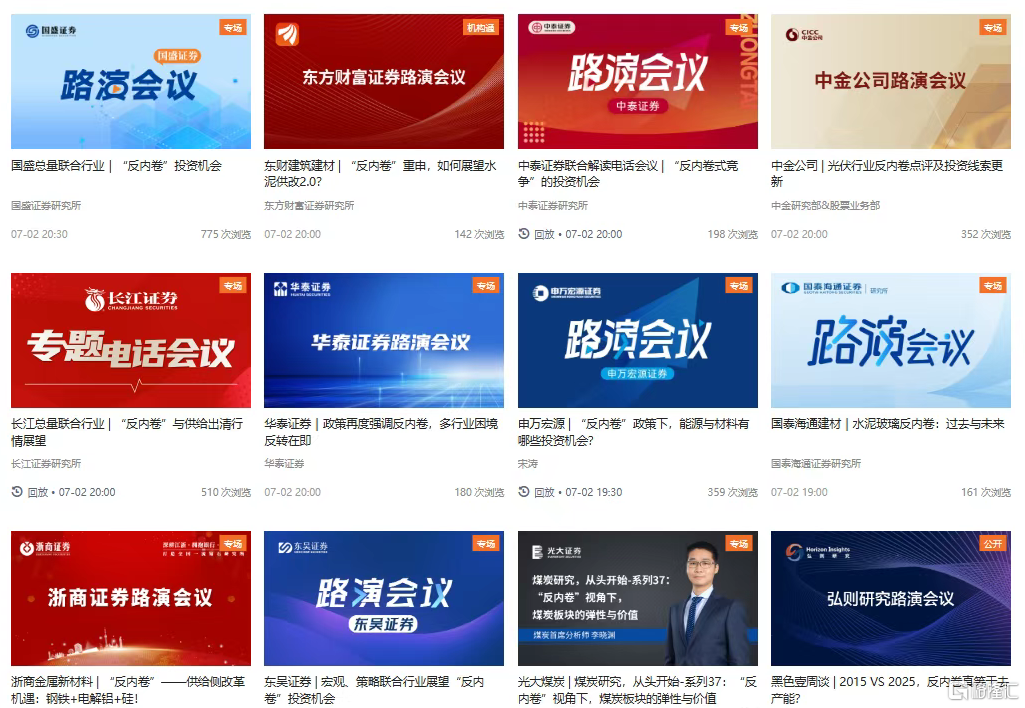Open the 中泰证券联合解读电话会议 card
The width and height of the screenshot is (1025, 708).
tap(637, 82)
